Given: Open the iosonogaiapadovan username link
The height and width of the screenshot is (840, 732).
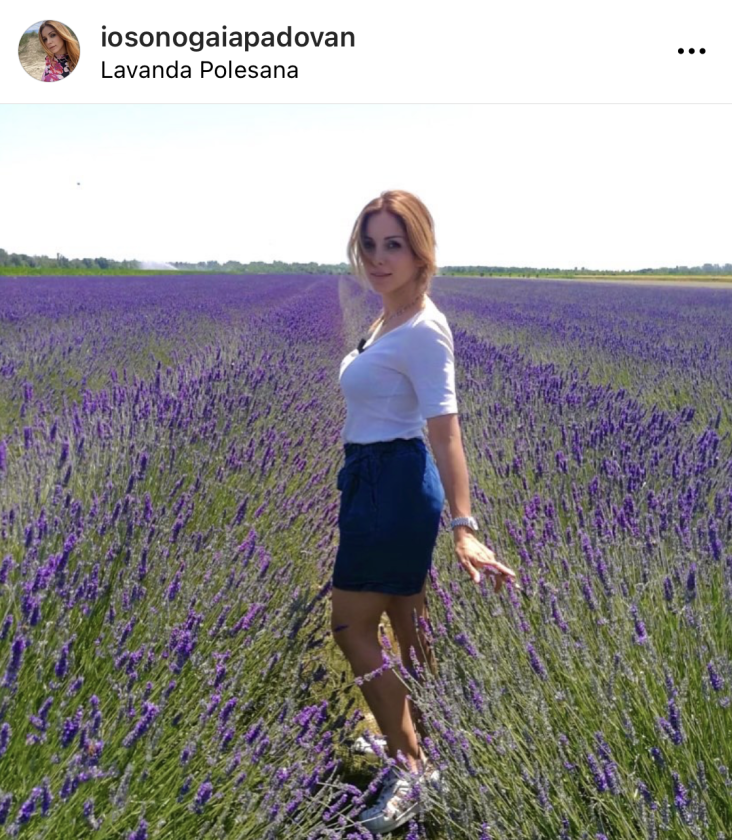Looking at the screenshot, I should (227, 37).
